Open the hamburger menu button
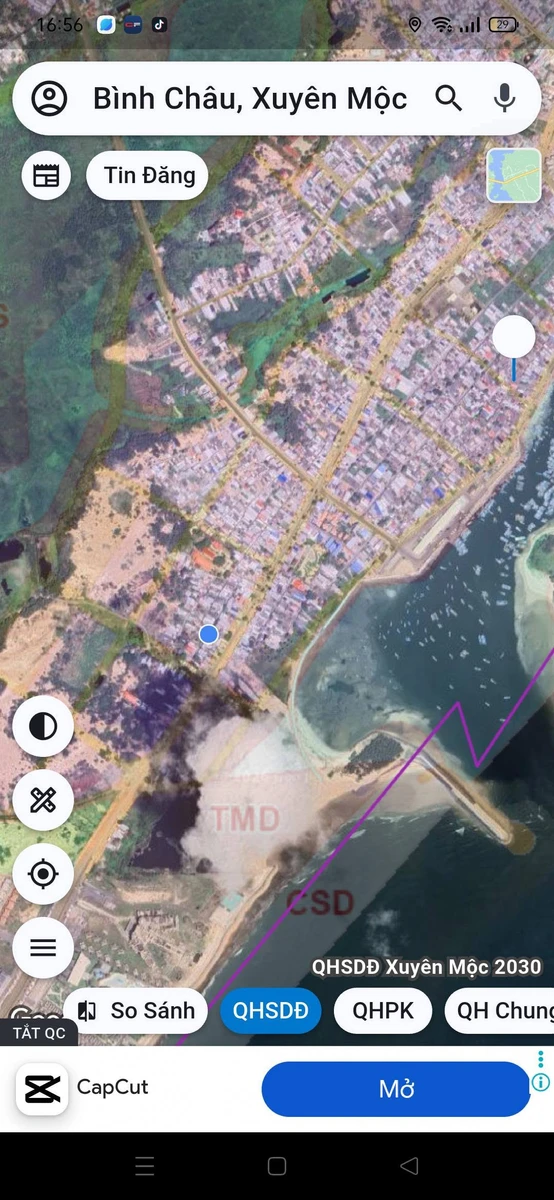 (43, 948)
